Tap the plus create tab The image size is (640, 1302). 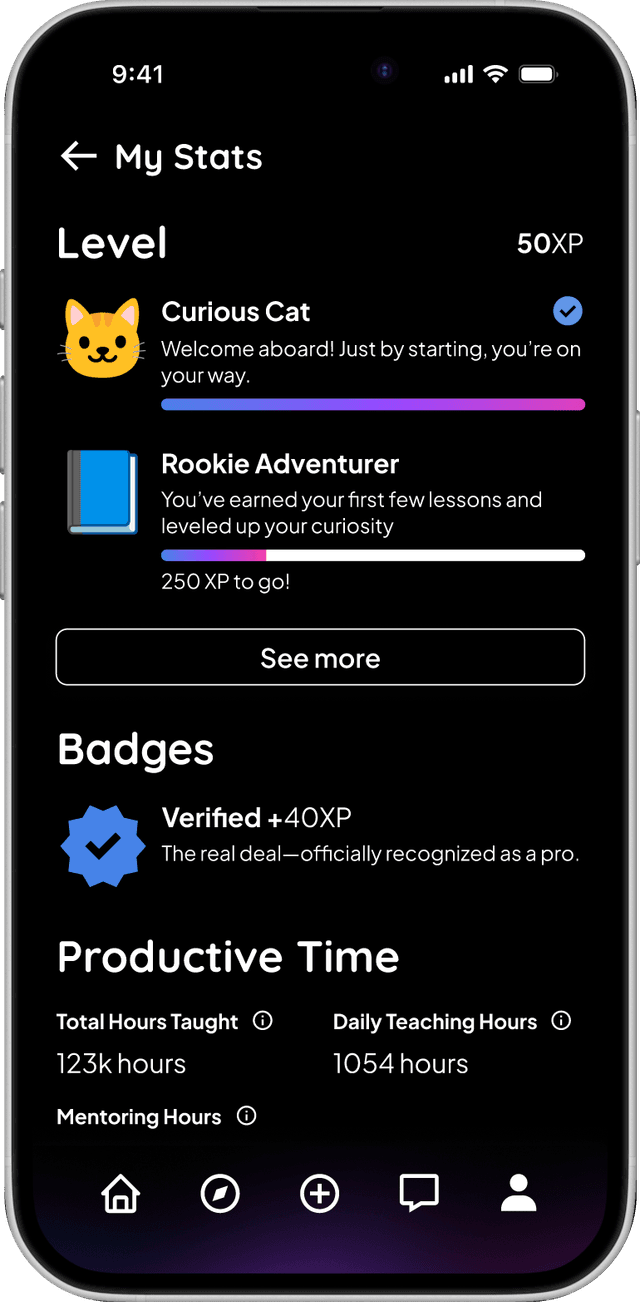pyautogui.click(x=320, y=1193)
